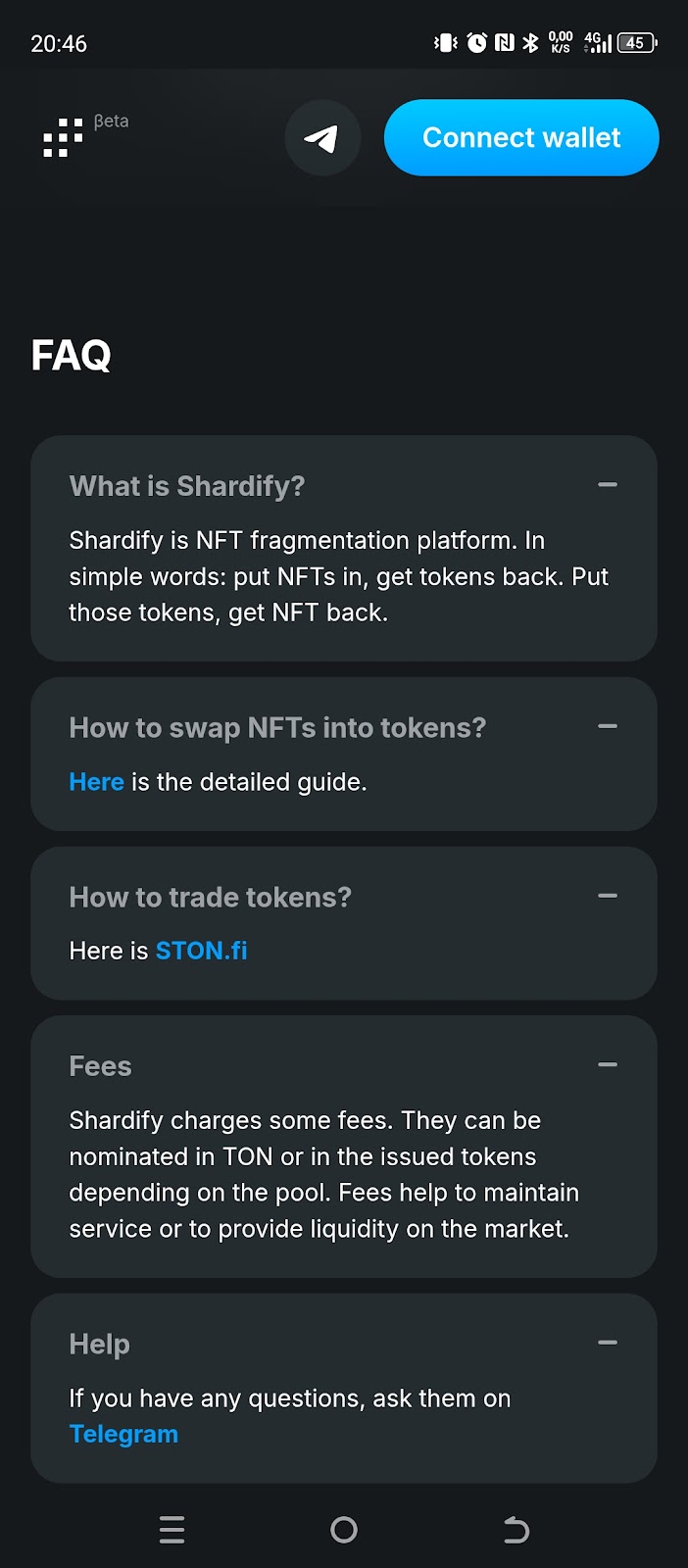Tap the Connect wallet button
Screen dimensions: 688x1568
(521, 138)
